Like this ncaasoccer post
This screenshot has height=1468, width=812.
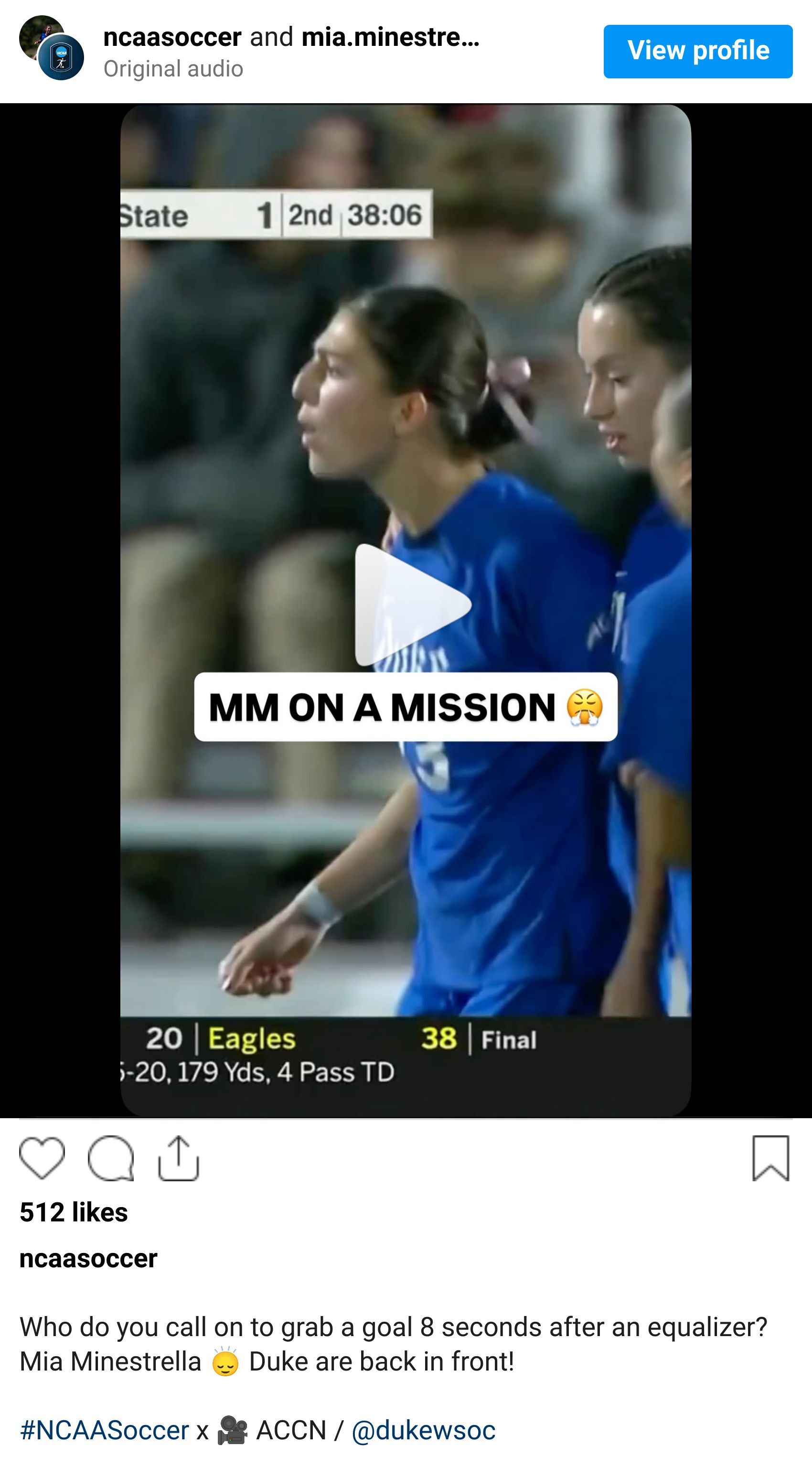click(42, 1157)
